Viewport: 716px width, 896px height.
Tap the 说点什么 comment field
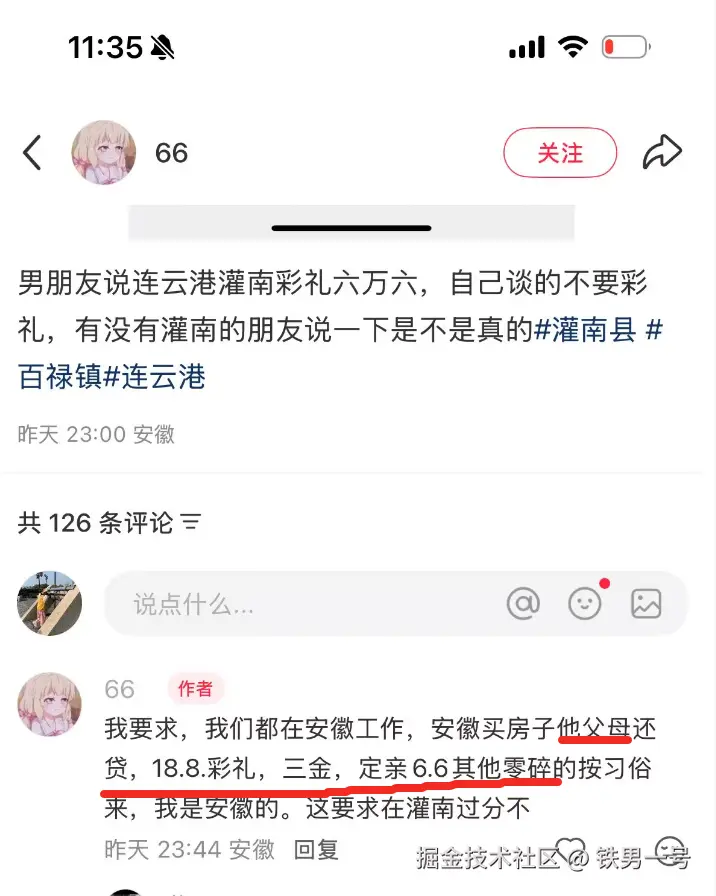[300, 604]
